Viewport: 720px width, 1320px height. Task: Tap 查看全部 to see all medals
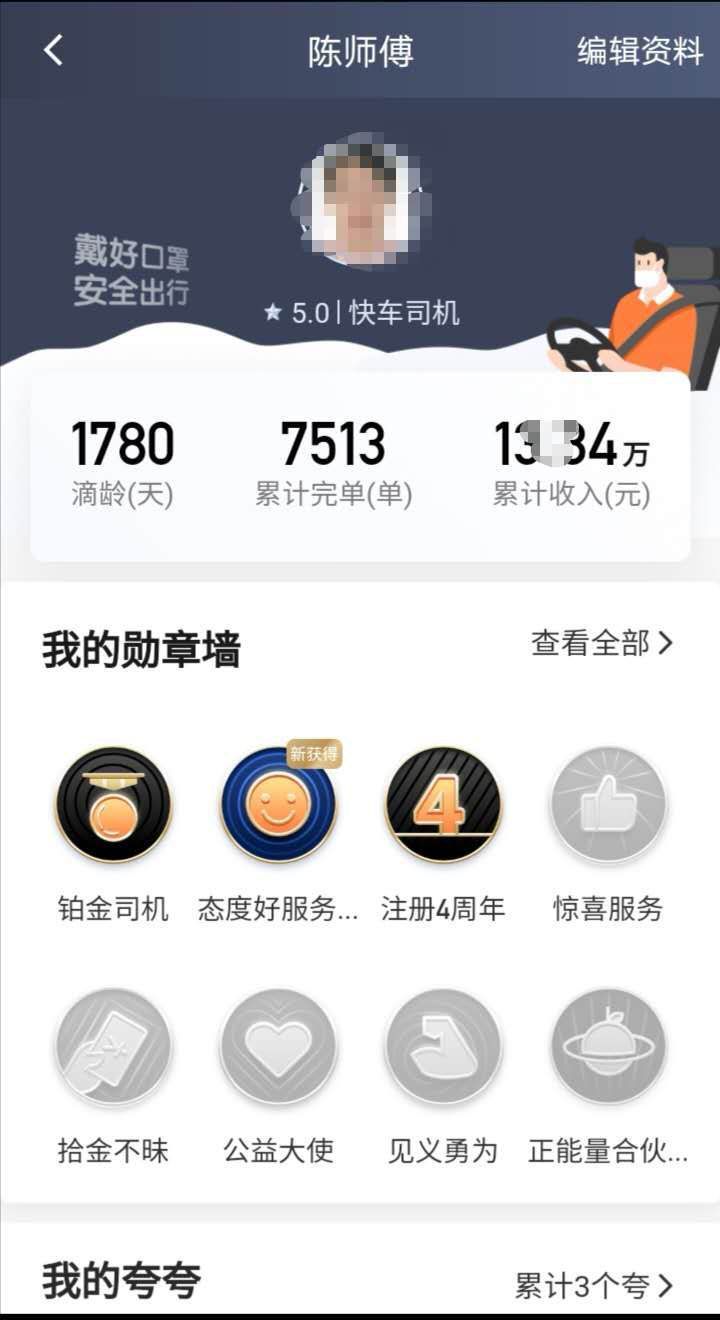click(577, 645)
